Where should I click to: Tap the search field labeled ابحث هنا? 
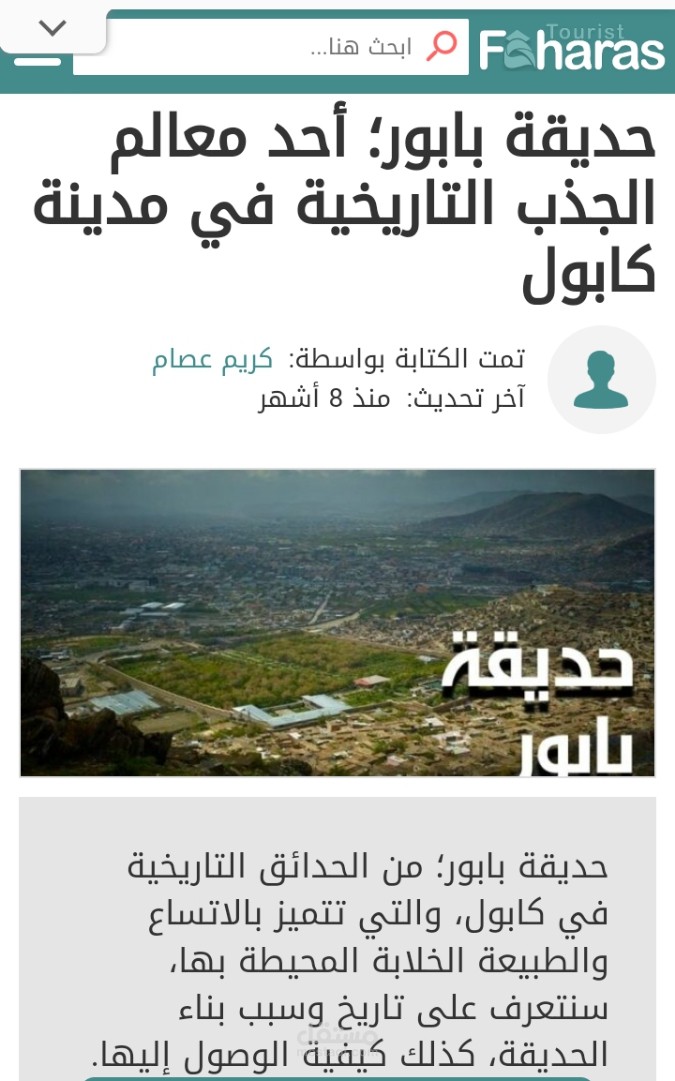271,47
